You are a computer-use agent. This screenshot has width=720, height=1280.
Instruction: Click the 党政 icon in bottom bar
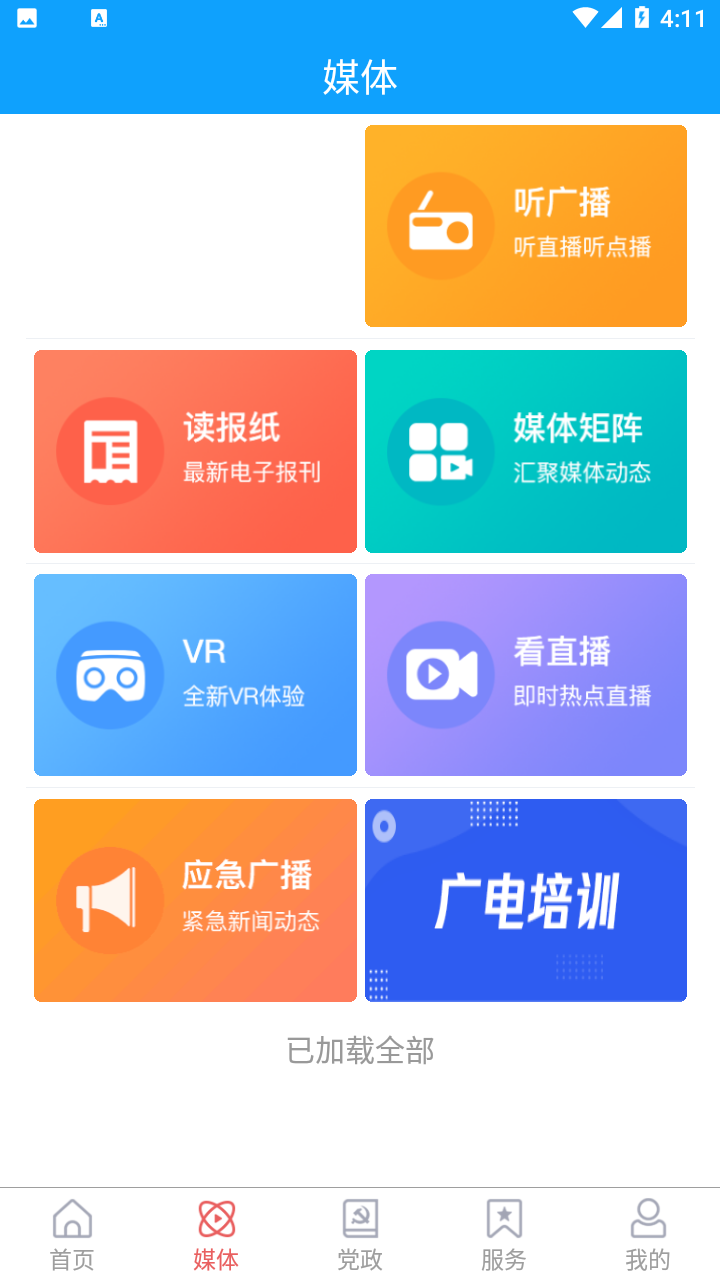[x=359, y=1219]
